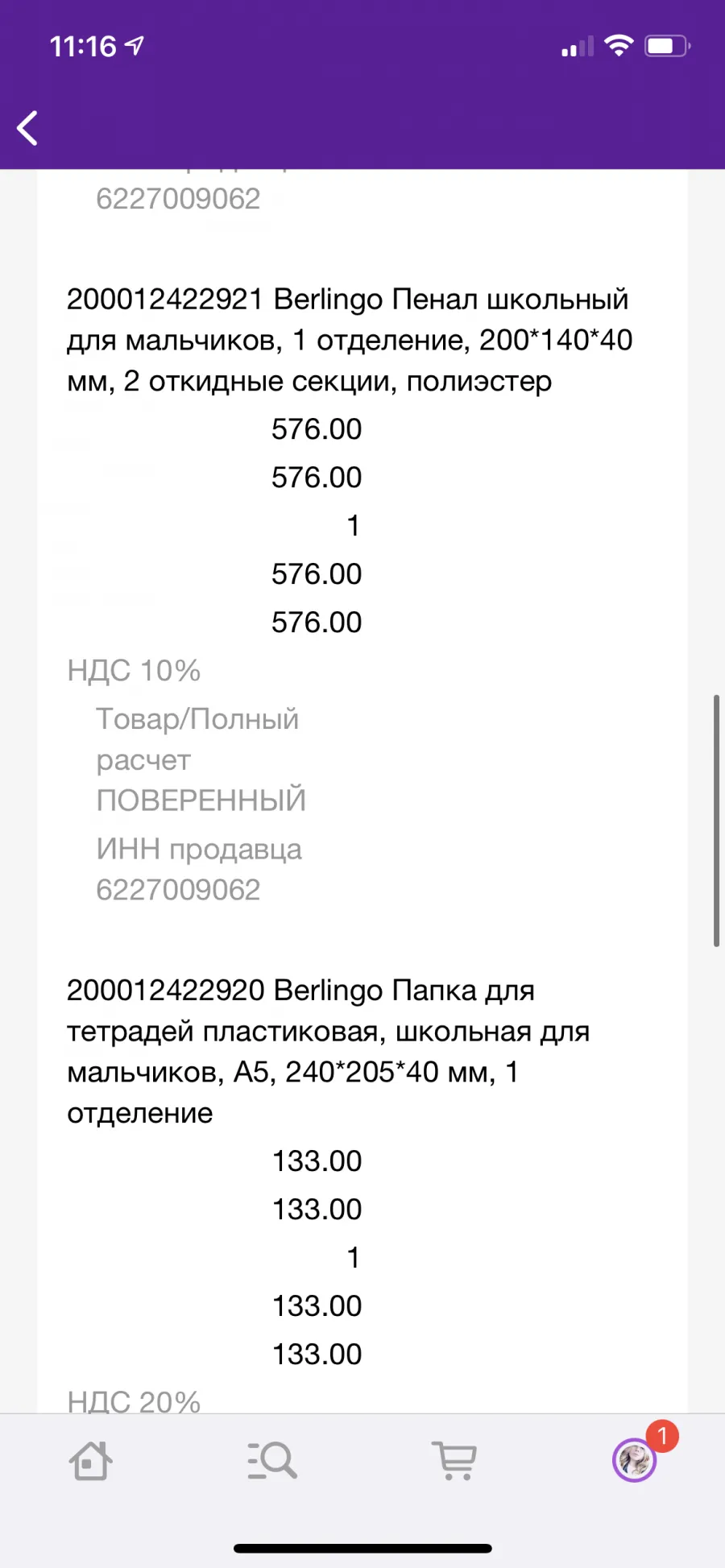Switch to the catalog search tab
This screenshot has width=725, height=1568.
pyautogui.click(x=272, y=1460)
